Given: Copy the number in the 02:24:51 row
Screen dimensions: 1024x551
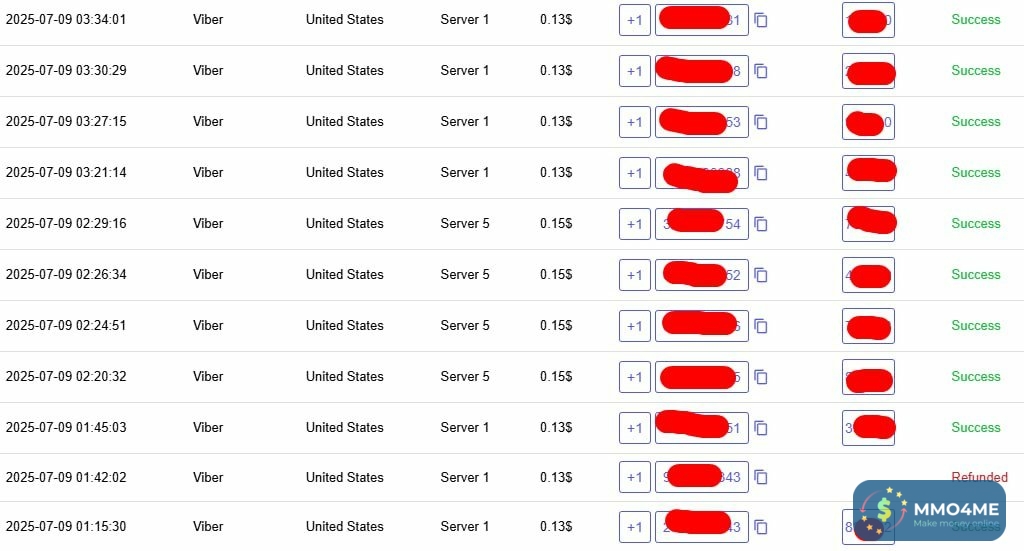Looking at the screenshot, I should [761, 326].
